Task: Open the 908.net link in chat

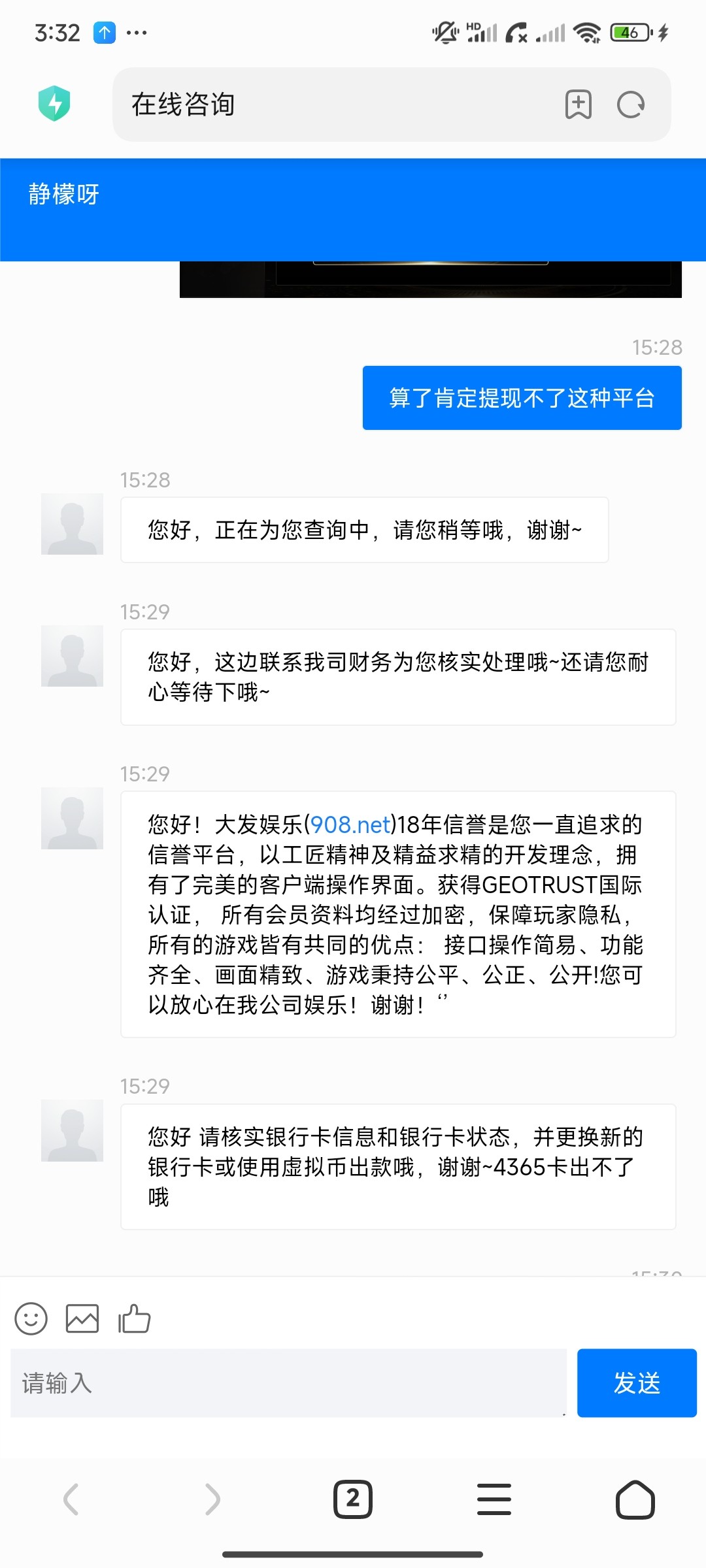Action: pyautogui.click(x=350, y=825)
